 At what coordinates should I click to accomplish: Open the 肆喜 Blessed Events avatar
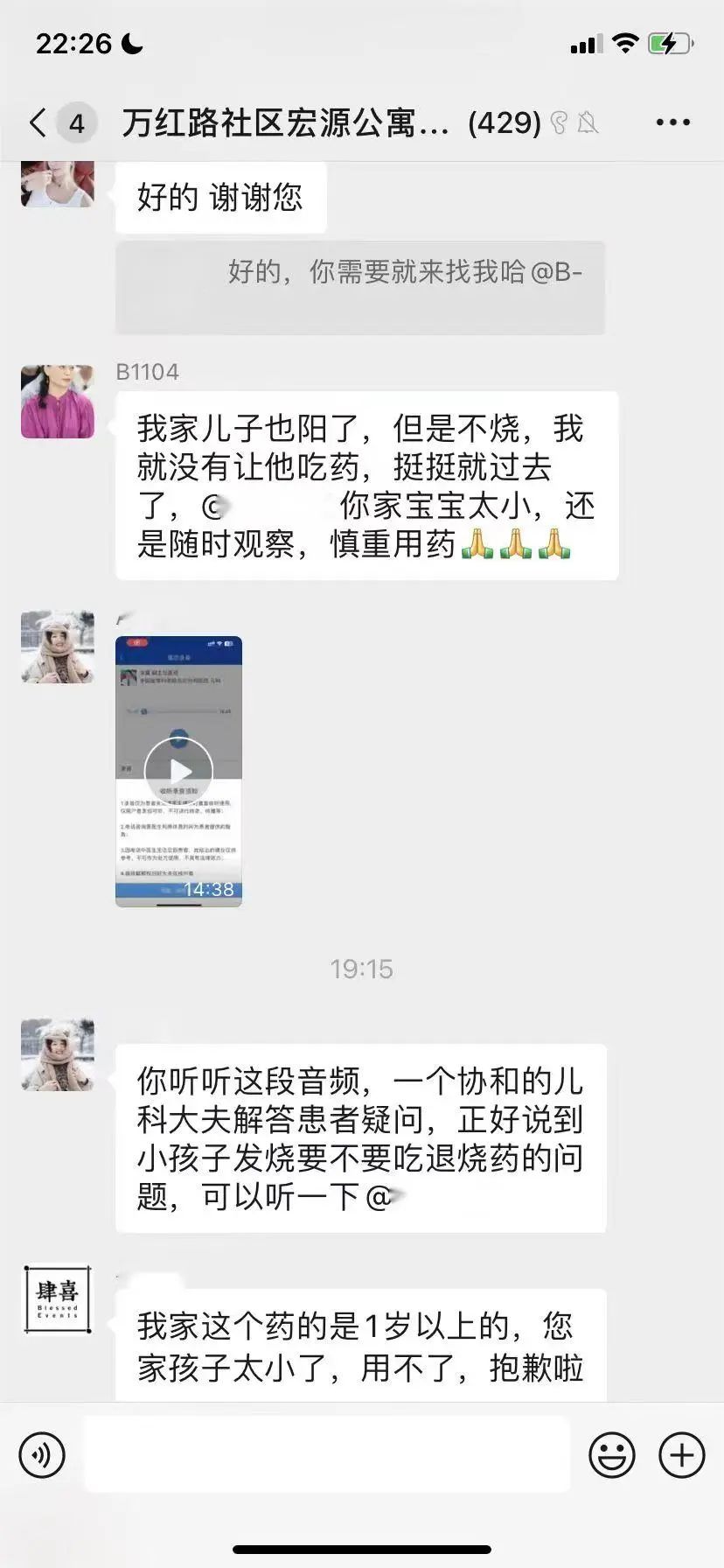pyautogui.click(x=58, y=1299)
